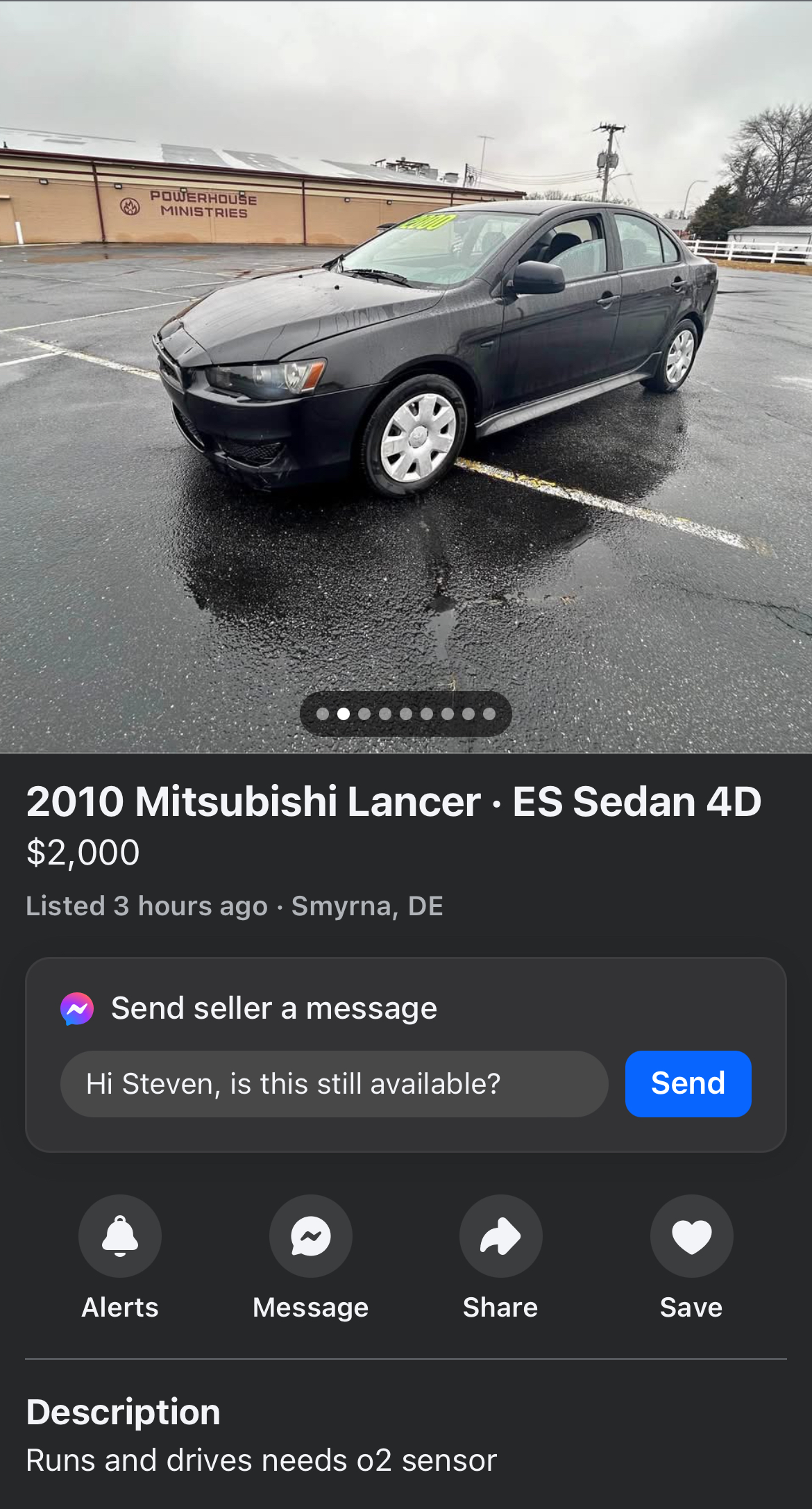This screenshot has width=812, height=1509.
Task: Tap the photo carousel page indicator
Action: point(406,714)
